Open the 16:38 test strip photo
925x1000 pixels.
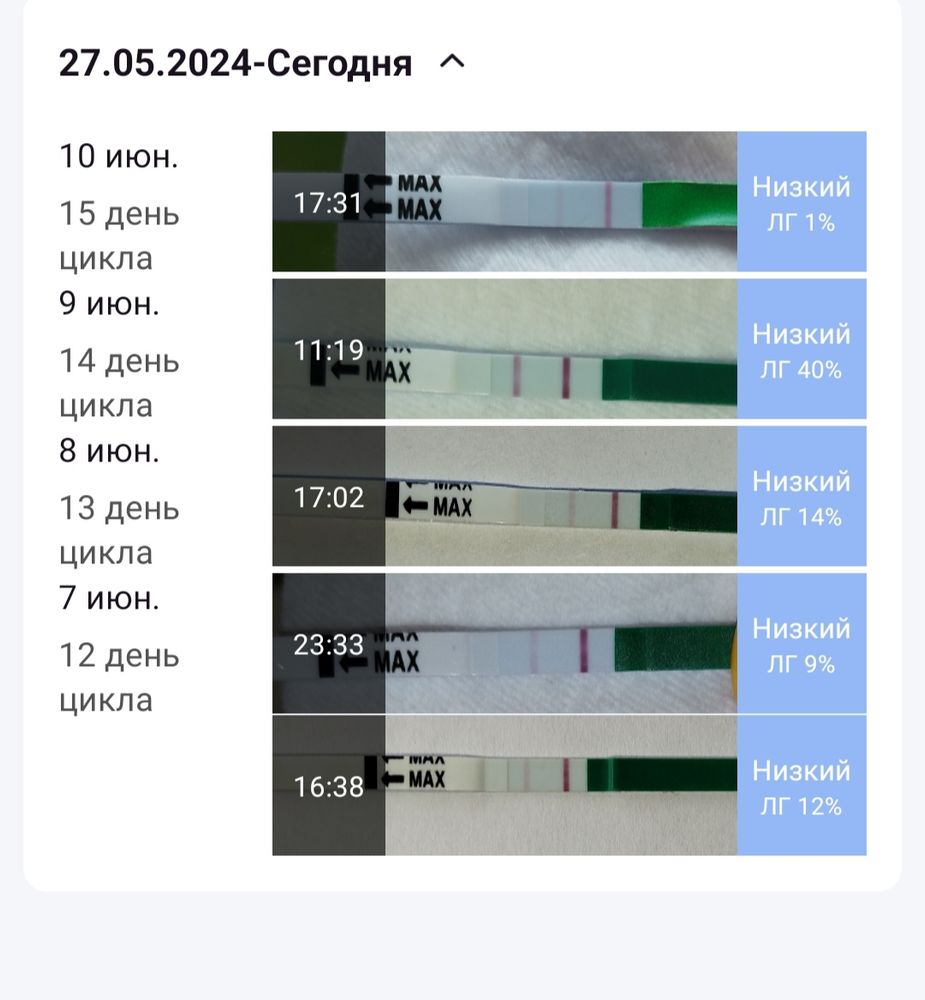(505, 786)
